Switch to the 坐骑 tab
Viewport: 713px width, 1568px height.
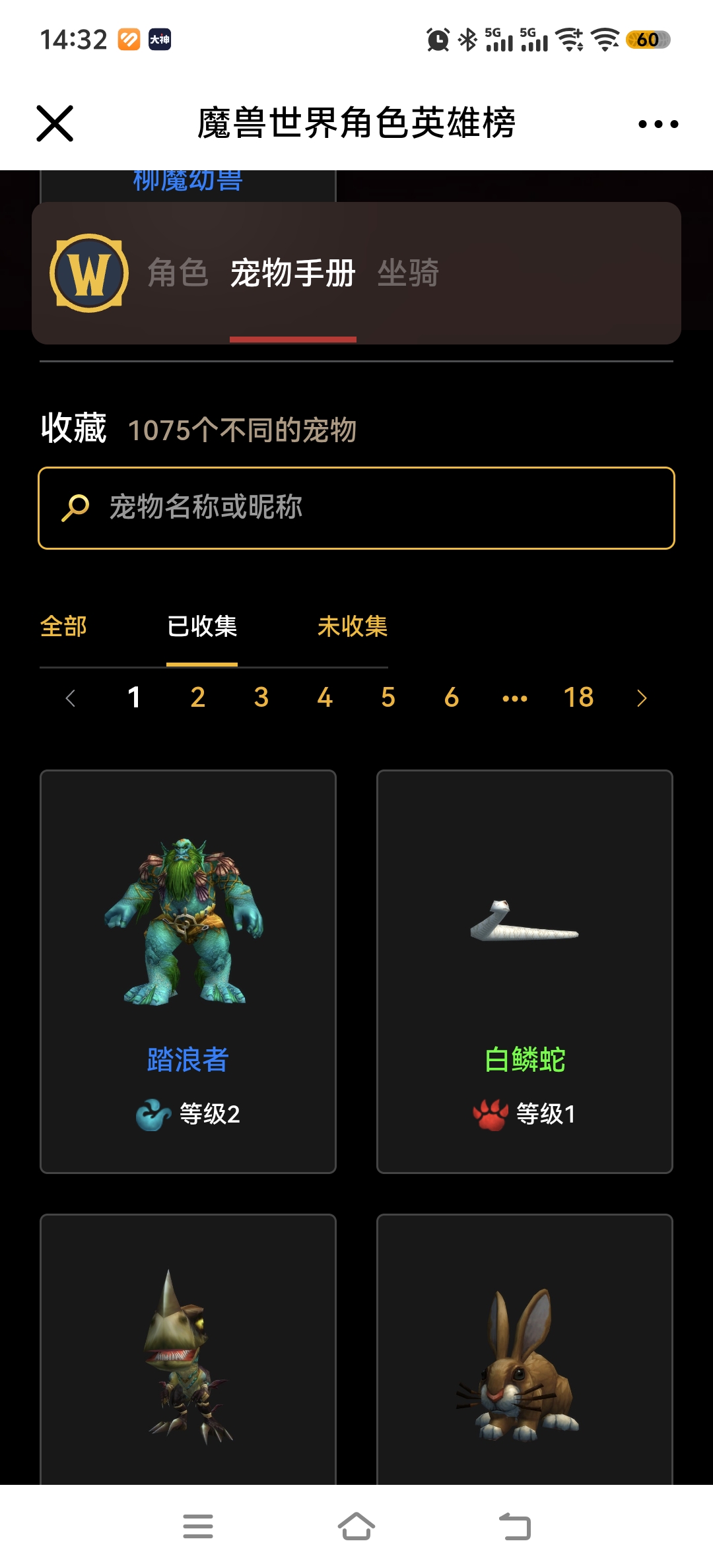click(x=409, y=273)
